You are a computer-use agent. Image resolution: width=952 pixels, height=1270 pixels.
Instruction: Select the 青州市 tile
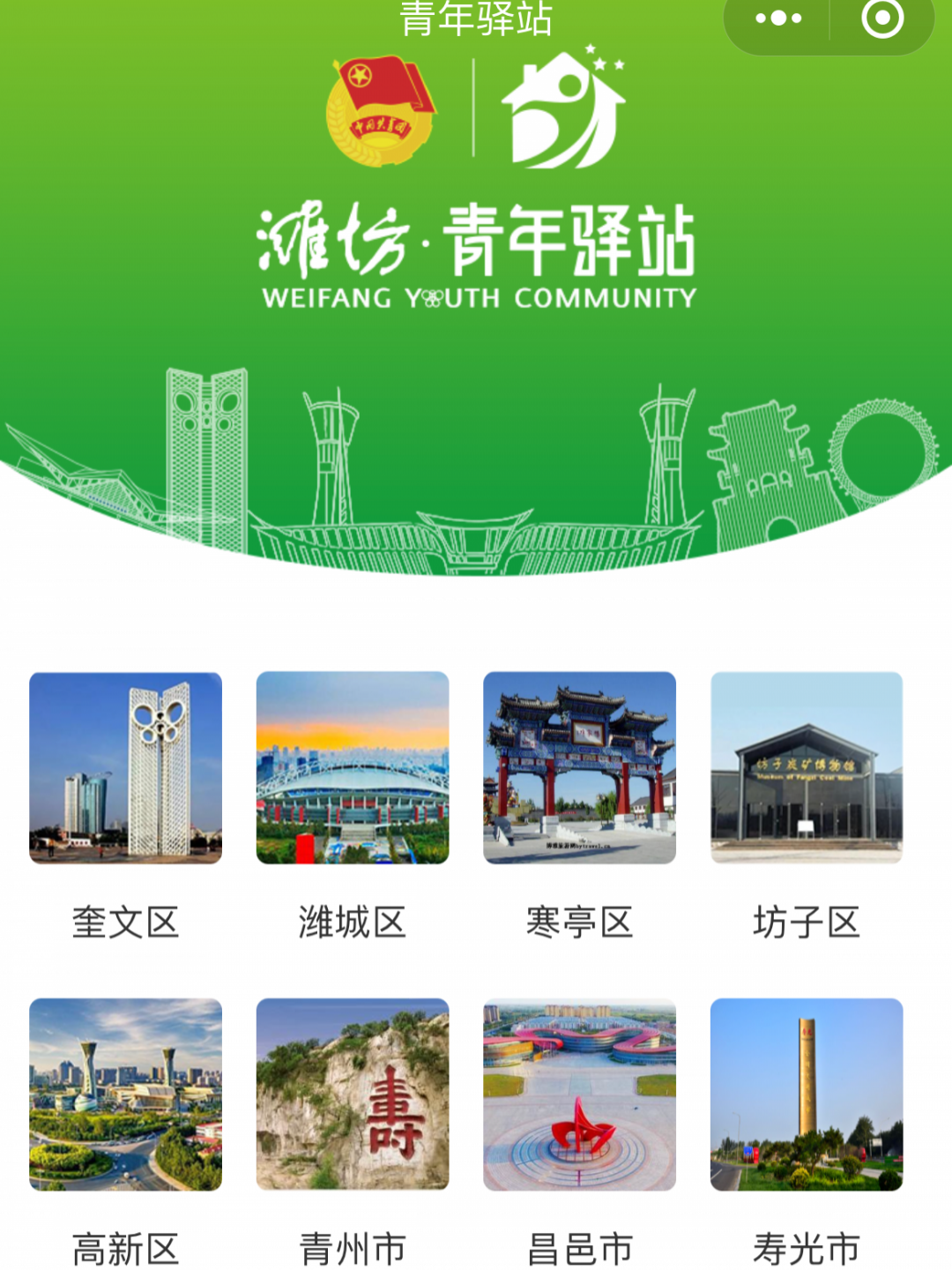pos(353,1094)
